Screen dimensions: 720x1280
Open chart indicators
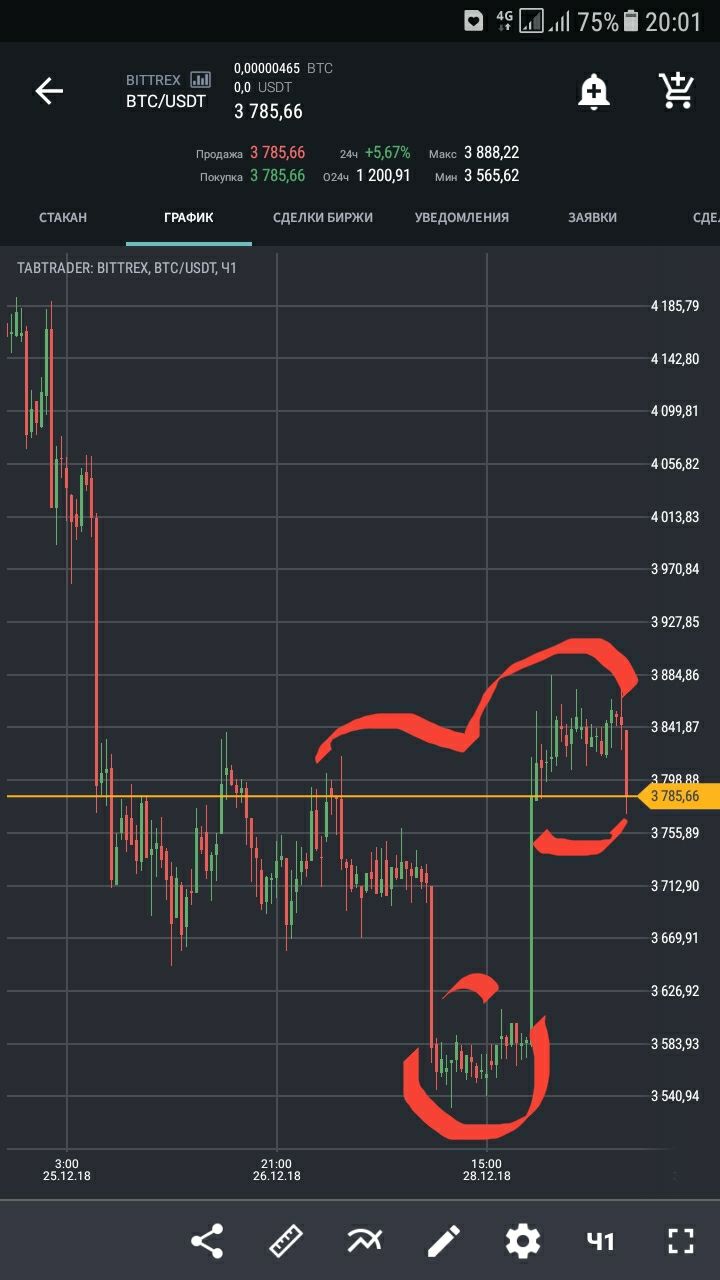click(x=364, y=1241)
